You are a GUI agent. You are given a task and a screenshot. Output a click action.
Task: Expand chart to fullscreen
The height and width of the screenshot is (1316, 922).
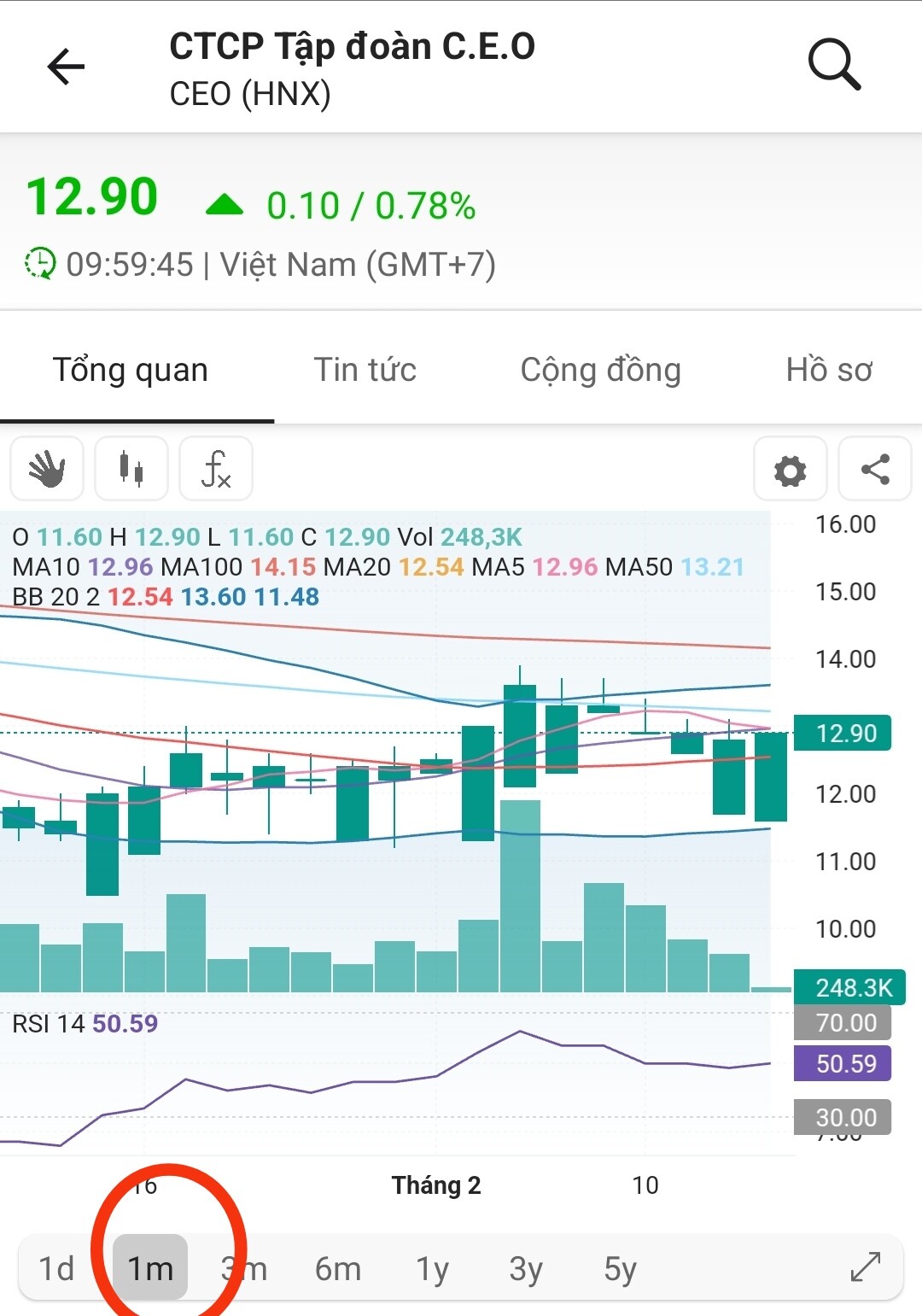pos(866,1266)
